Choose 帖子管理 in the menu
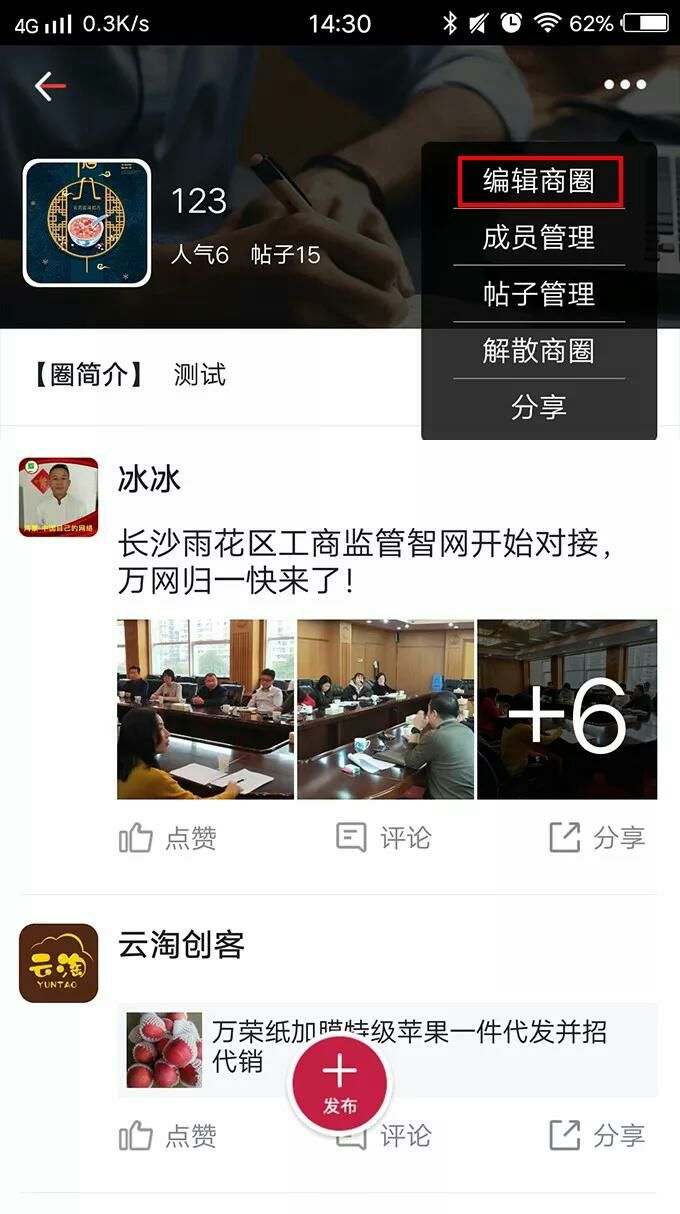 point(539,294)
